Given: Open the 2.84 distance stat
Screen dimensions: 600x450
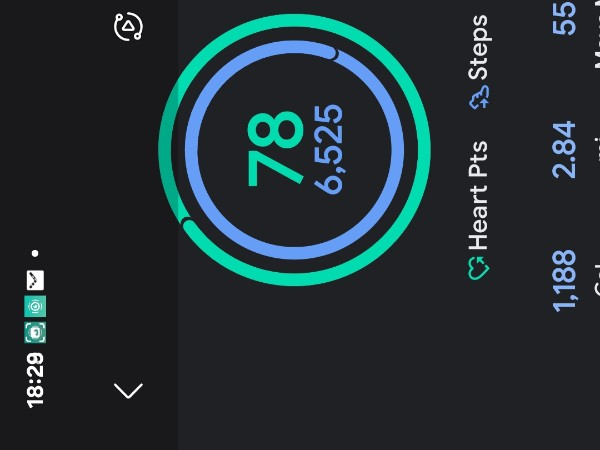Looking at the screenshot, I should (564, 149).
